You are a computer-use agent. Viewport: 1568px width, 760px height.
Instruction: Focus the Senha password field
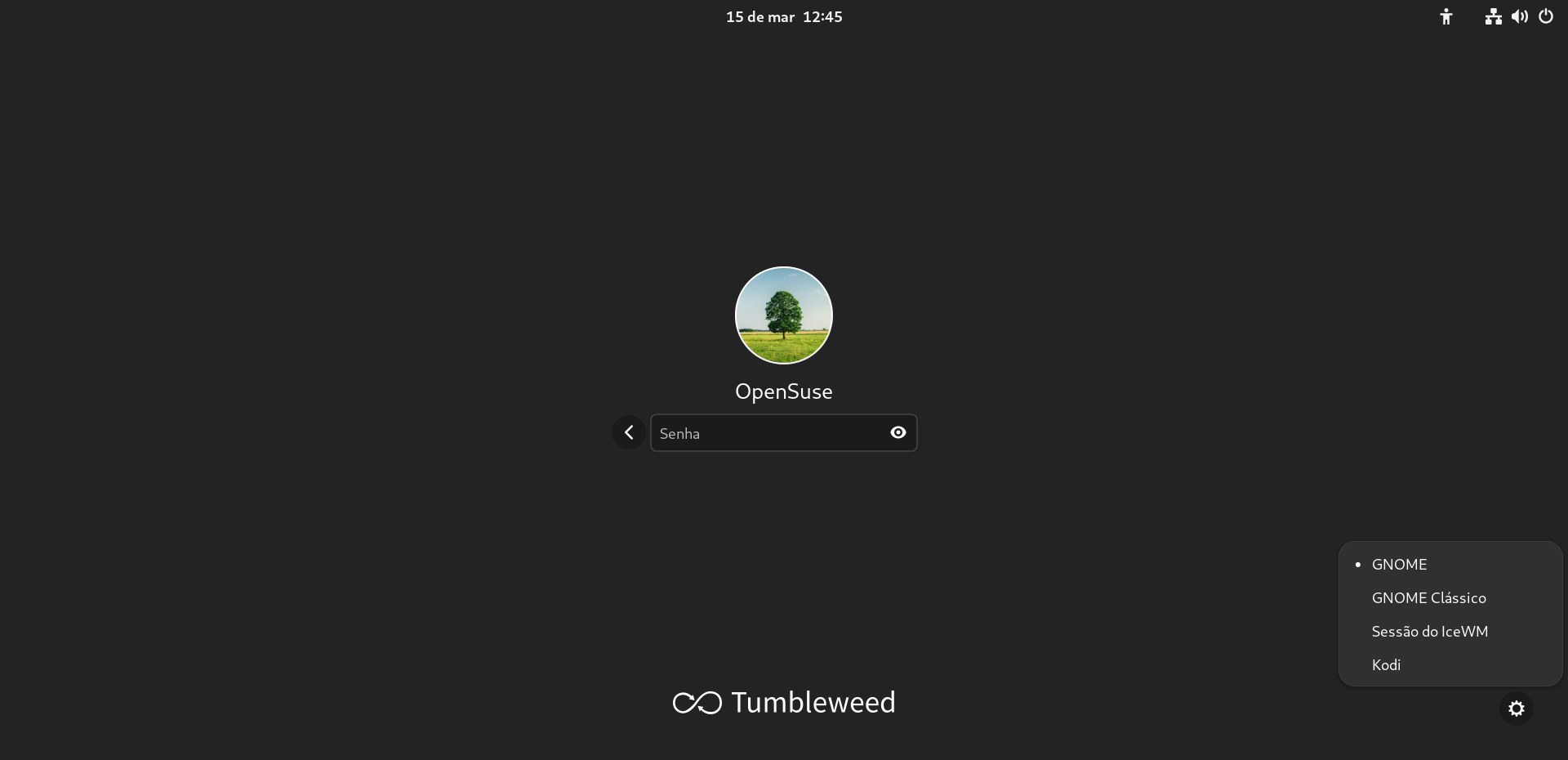click(x=768, y=433)
